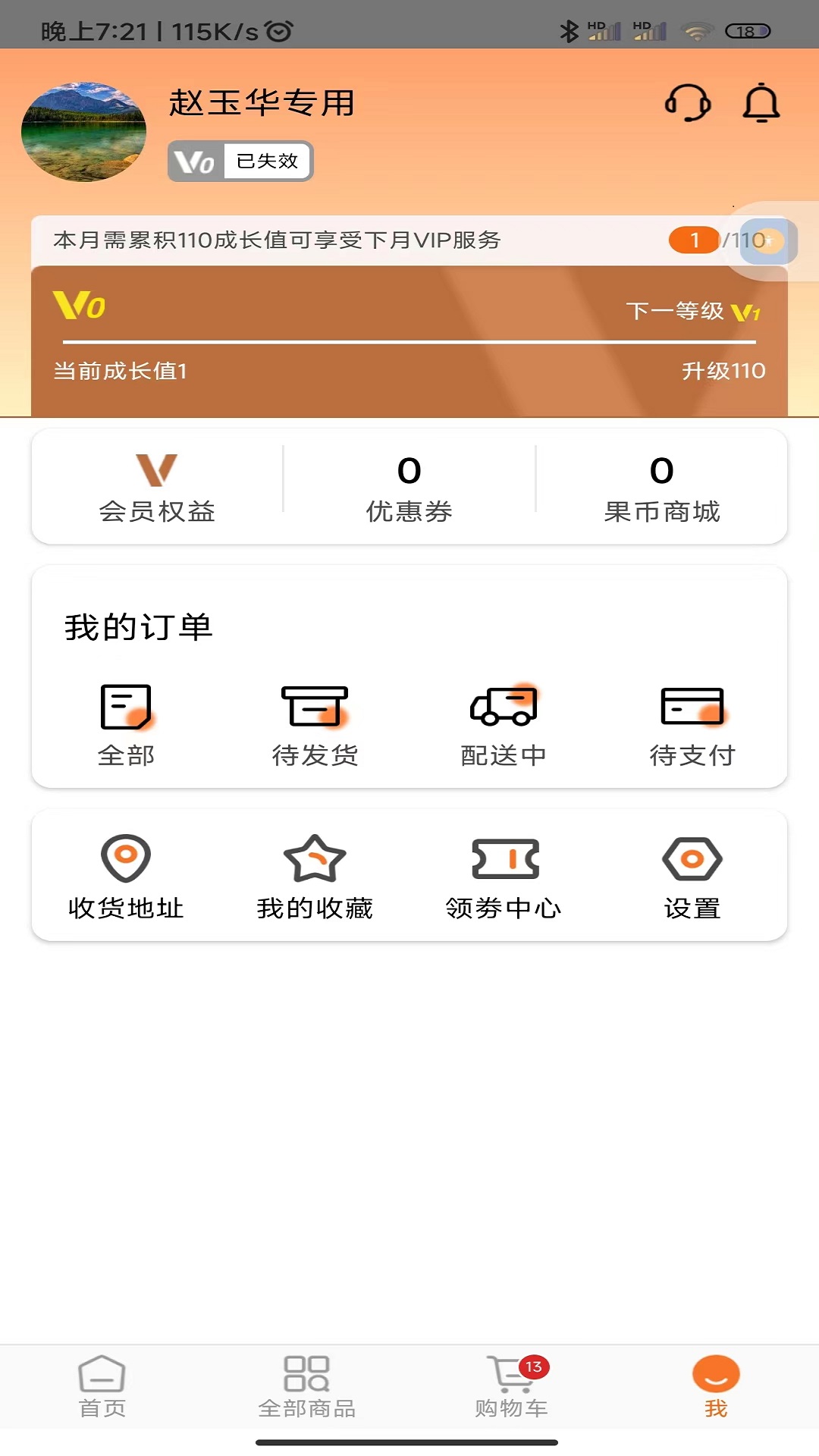Check 优惠券 coupon count

408,485
